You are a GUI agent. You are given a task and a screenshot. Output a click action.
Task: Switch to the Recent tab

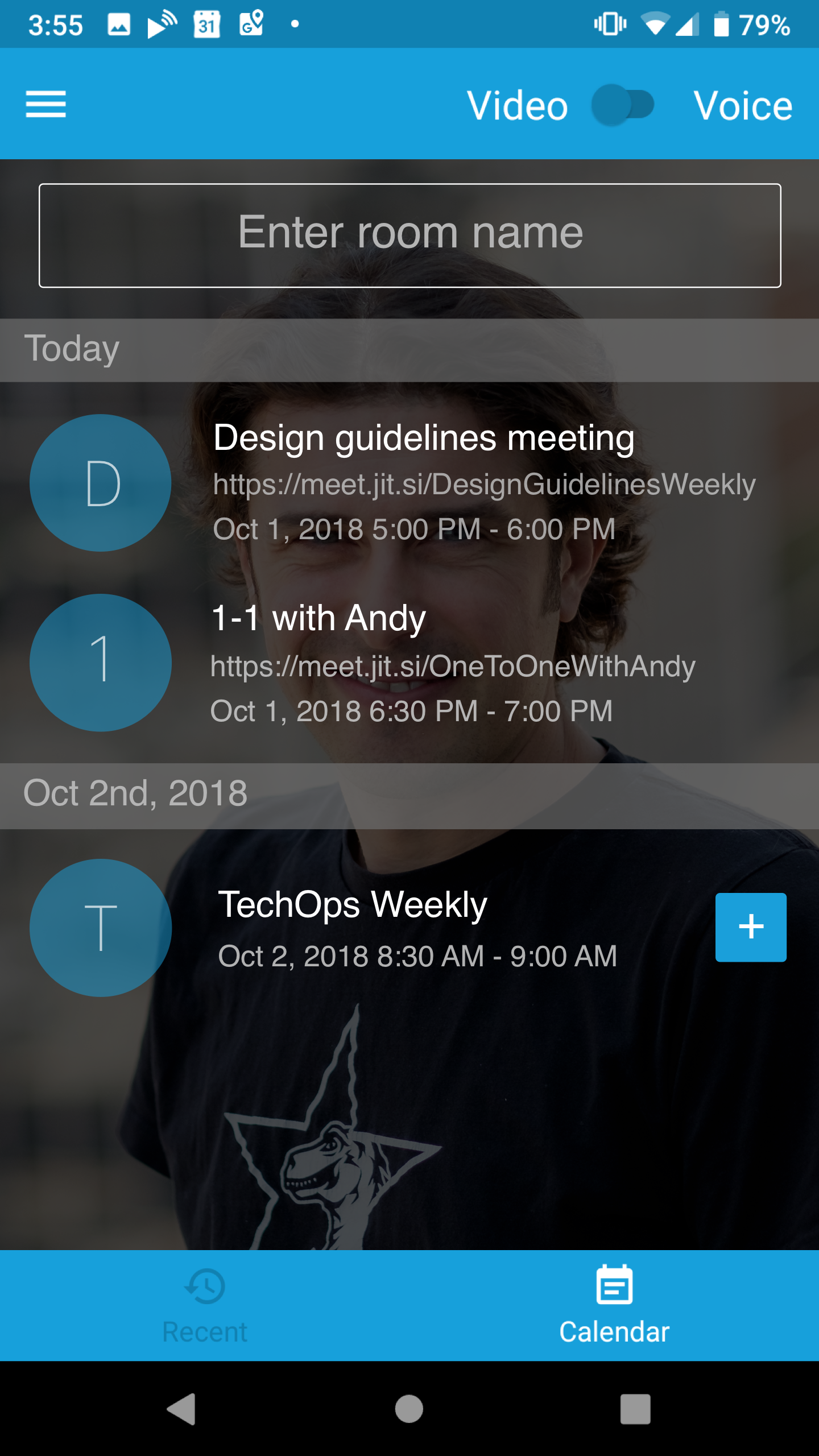(205, 1305)
